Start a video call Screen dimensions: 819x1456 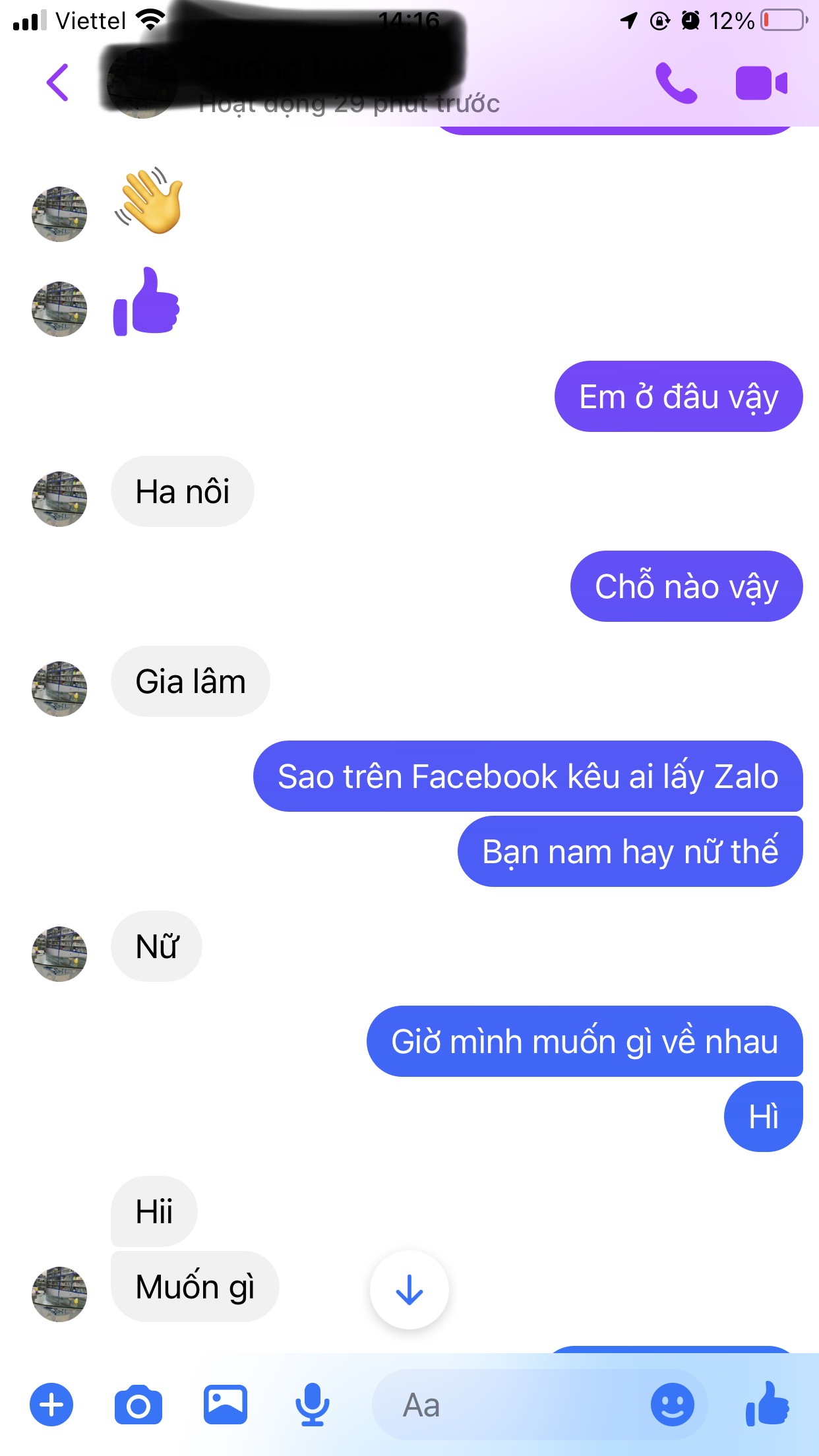(762, 83)
